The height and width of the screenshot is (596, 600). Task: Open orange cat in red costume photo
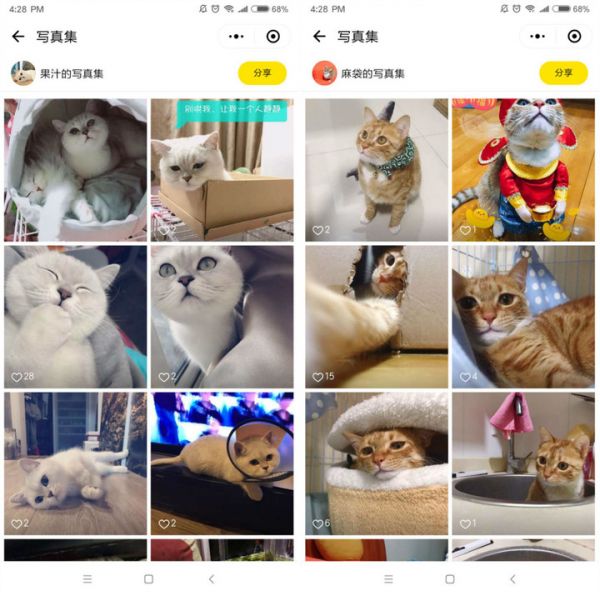tap(523, 168)
